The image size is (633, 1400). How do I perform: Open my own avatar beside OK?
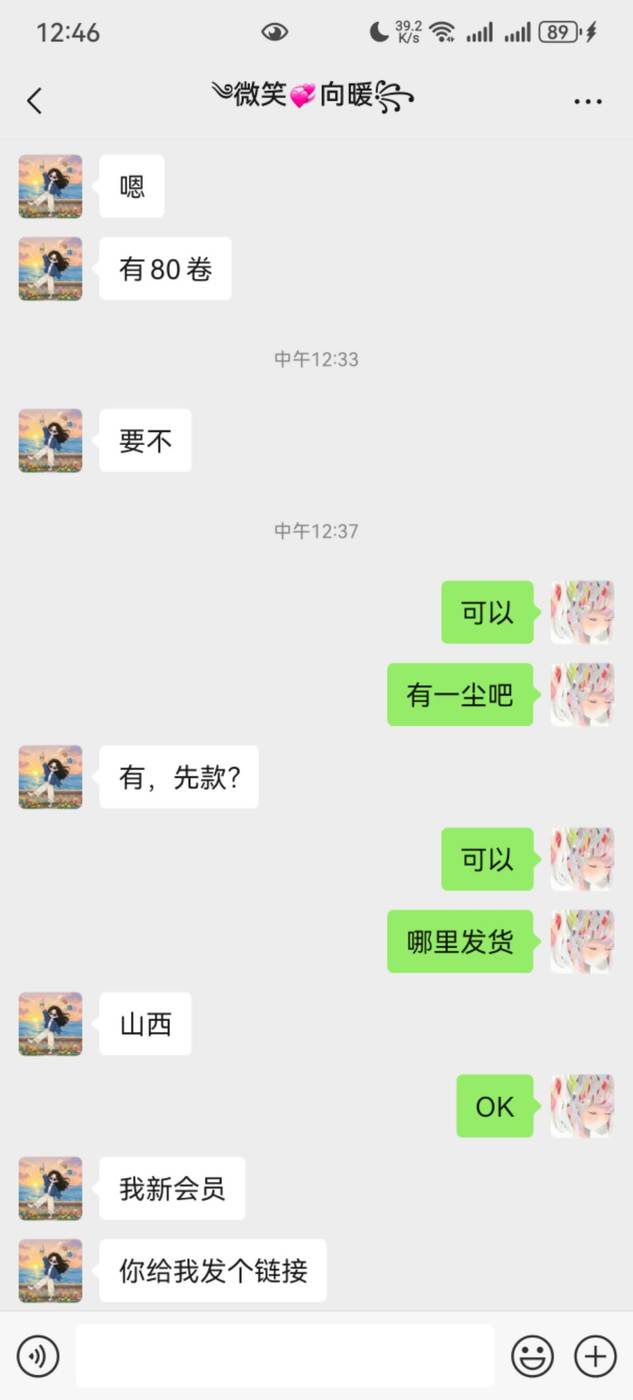(x=582, y=1106)
